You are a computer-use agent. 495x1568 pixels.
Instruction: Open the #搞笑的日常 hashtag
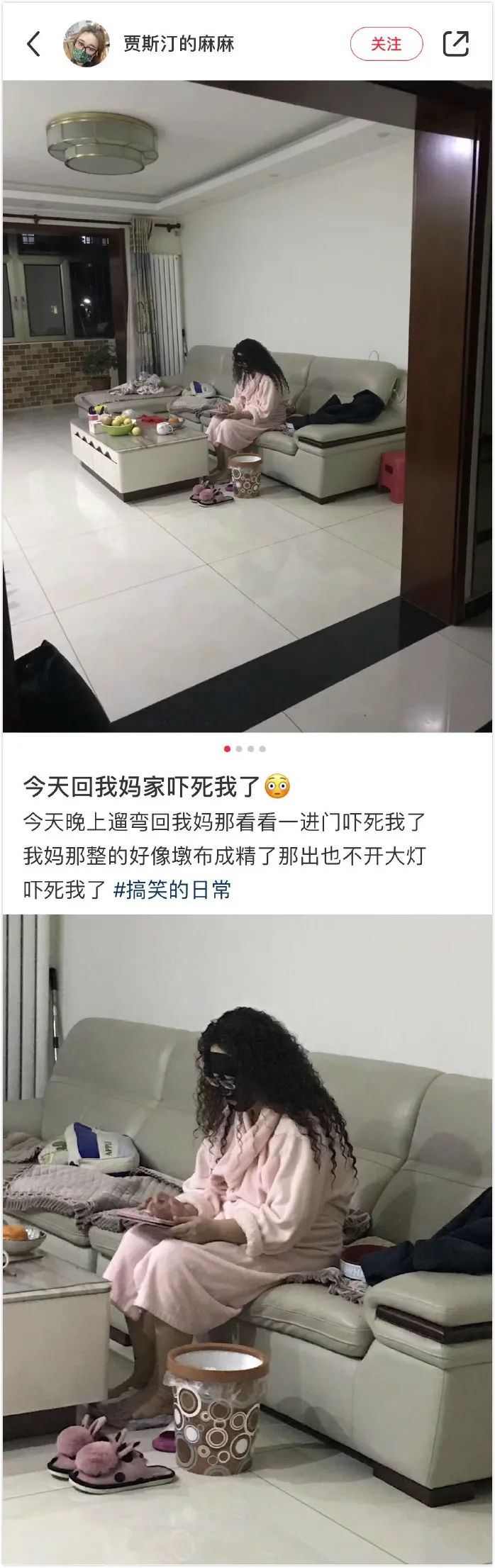[172, 890]
